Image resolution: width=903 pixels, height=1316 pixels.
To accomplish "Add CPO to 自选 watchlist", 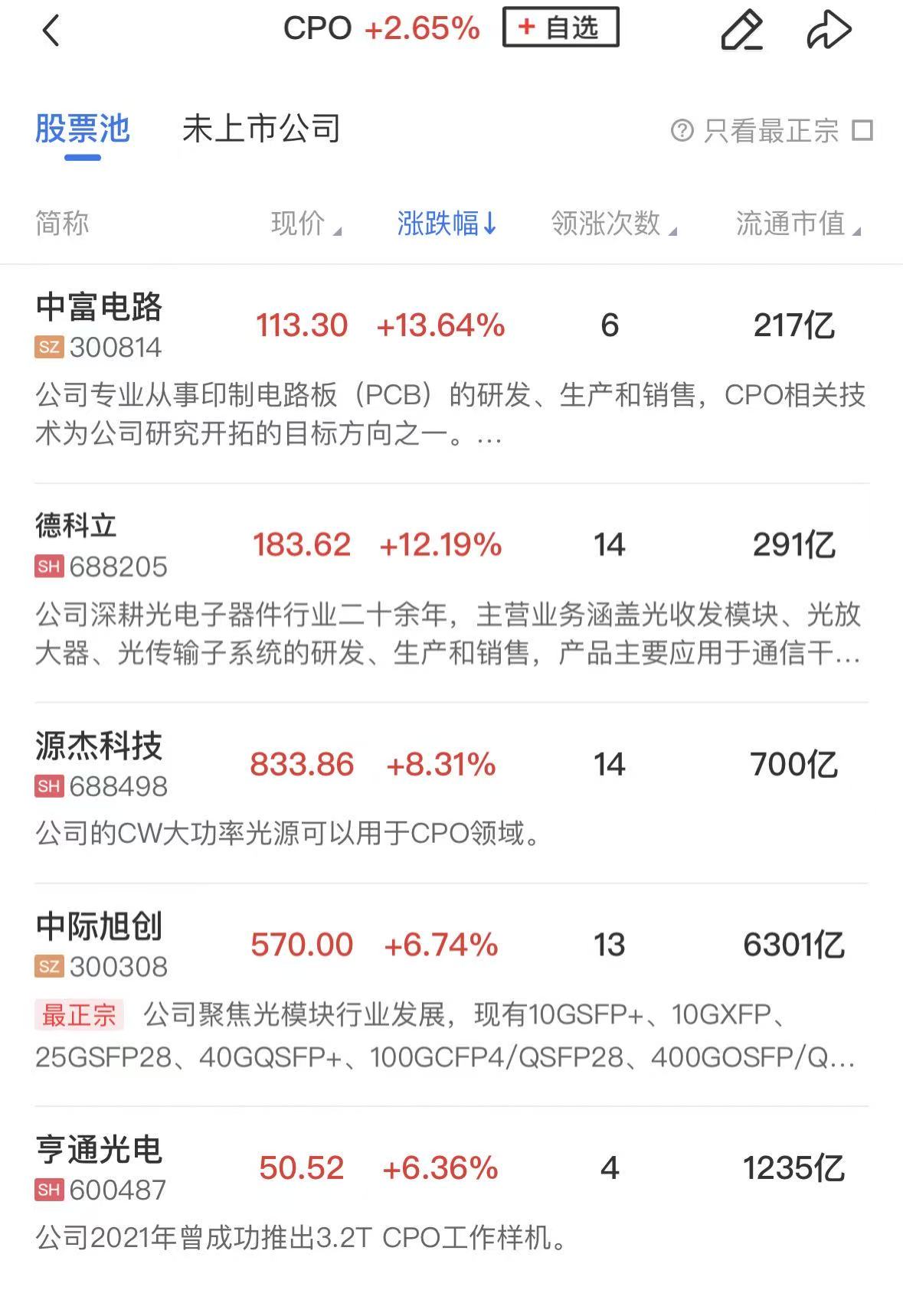I will point(560,28).
